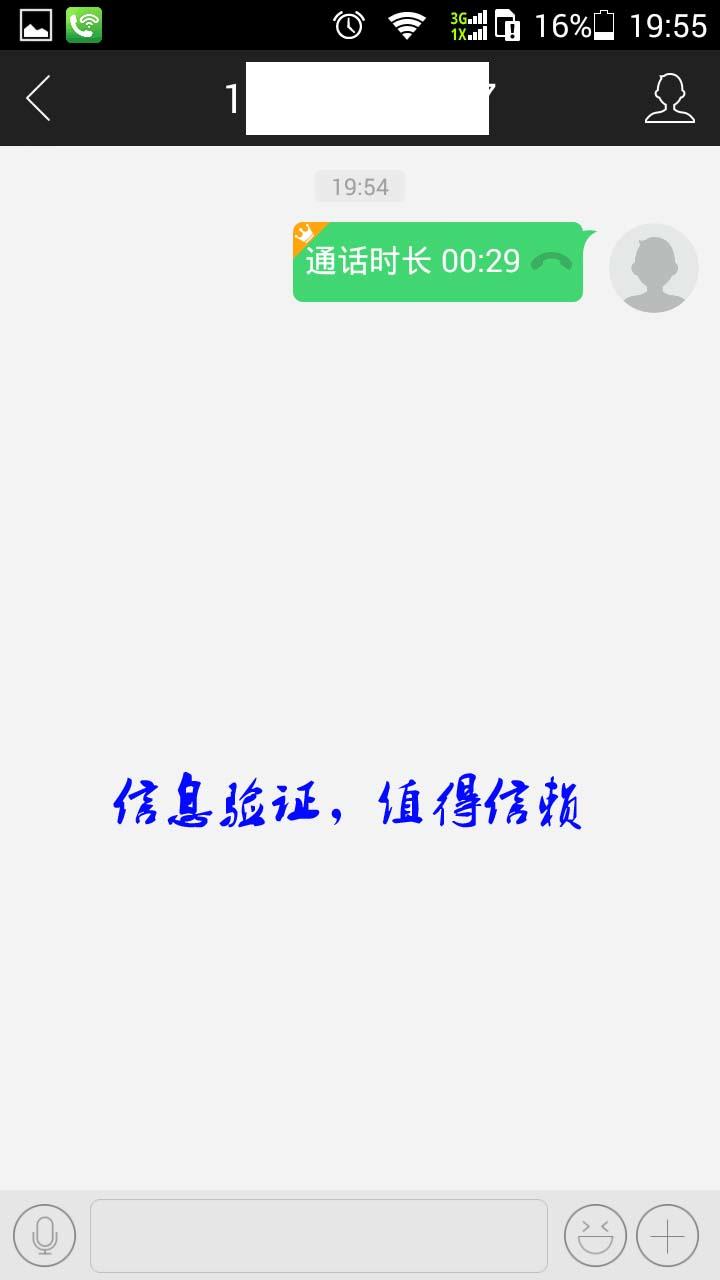Switch to voice input microphone
This screenshot has width=720, height=1280.
click(x=45, y=1236)
